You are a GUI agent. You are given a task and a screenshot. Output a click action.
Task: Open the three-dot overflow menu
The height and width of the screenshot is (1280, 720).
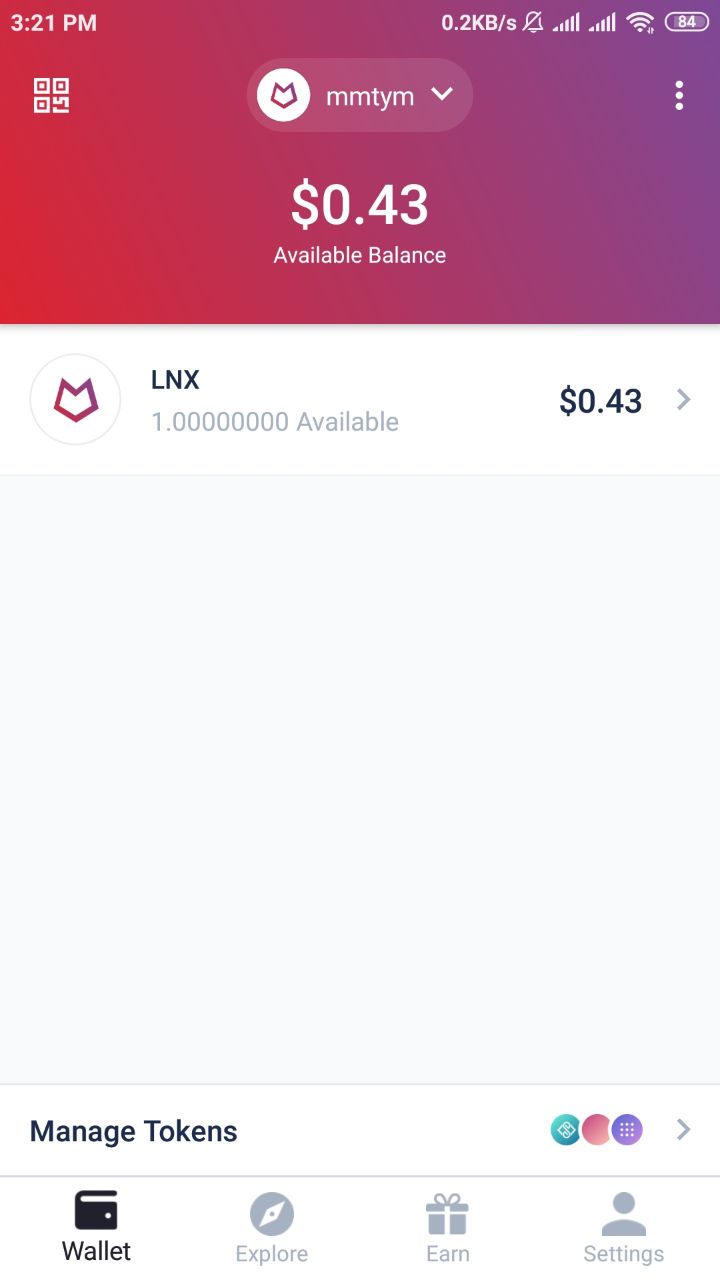pos(679,95)
